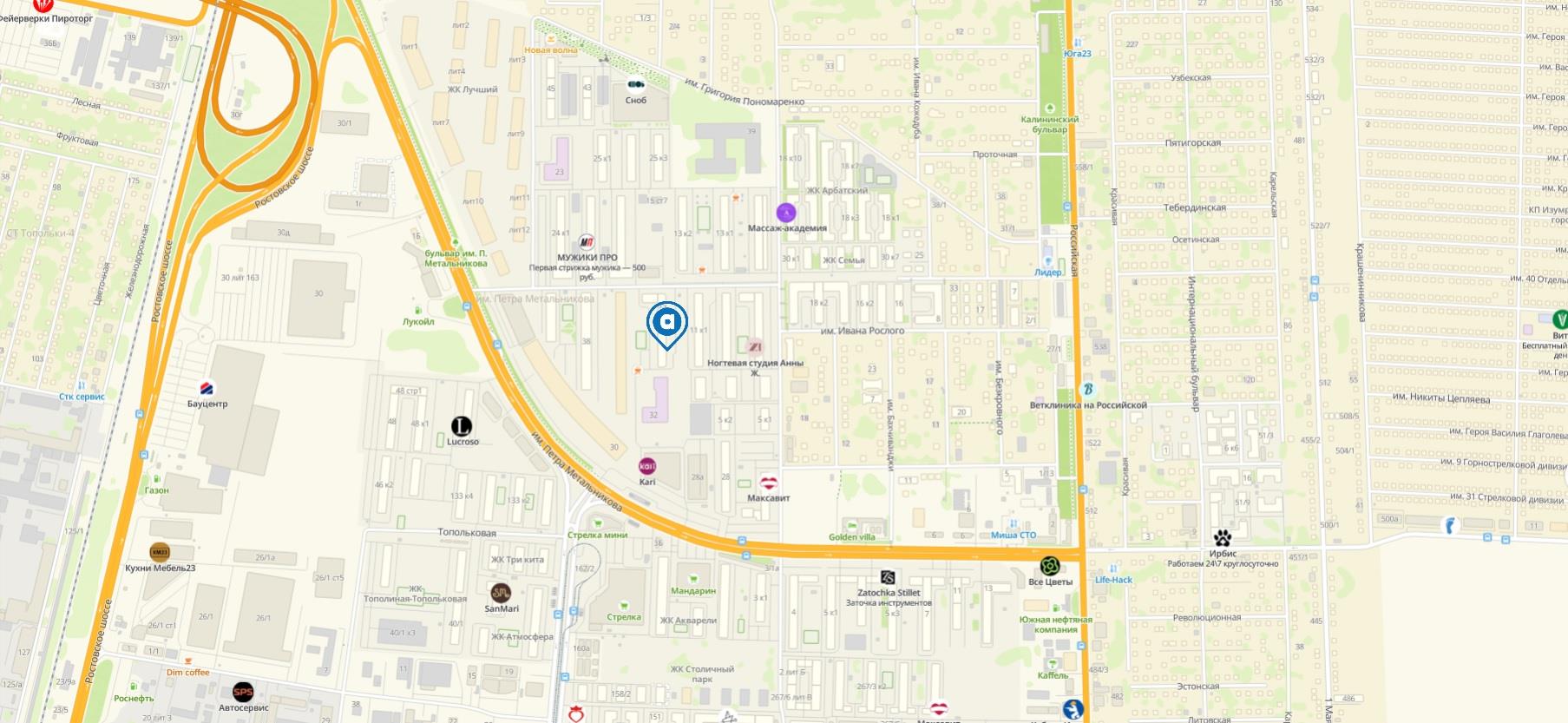Tap the Лукойл gas station marker
This screenshot has height=723, width=1568.
point(418,310)
